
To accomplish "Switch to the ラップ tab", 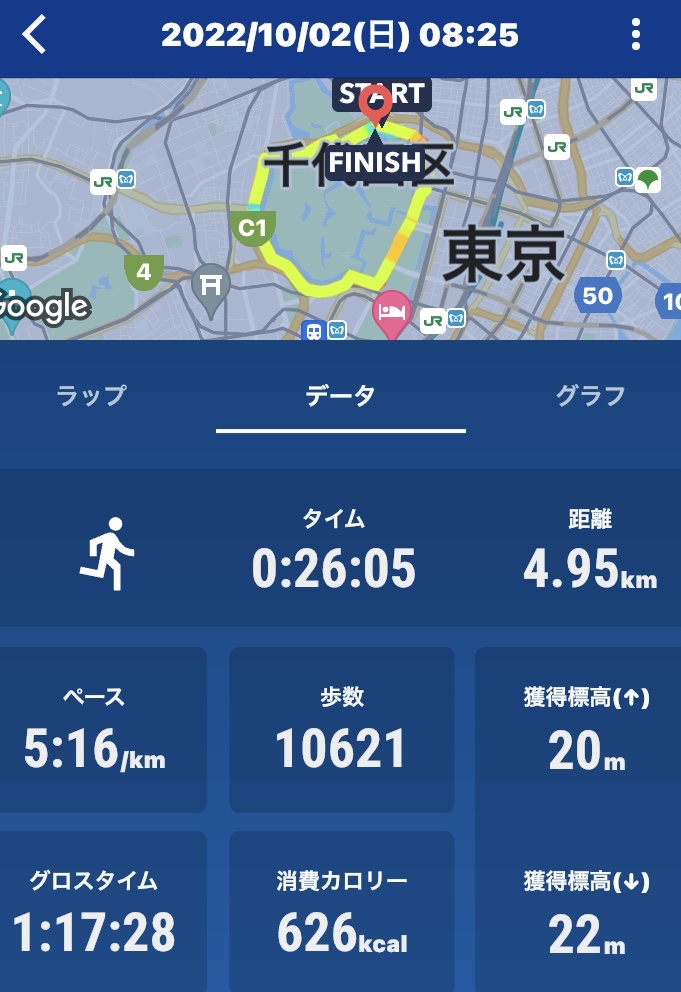I will pyautogui.click(x=91, y=395).
